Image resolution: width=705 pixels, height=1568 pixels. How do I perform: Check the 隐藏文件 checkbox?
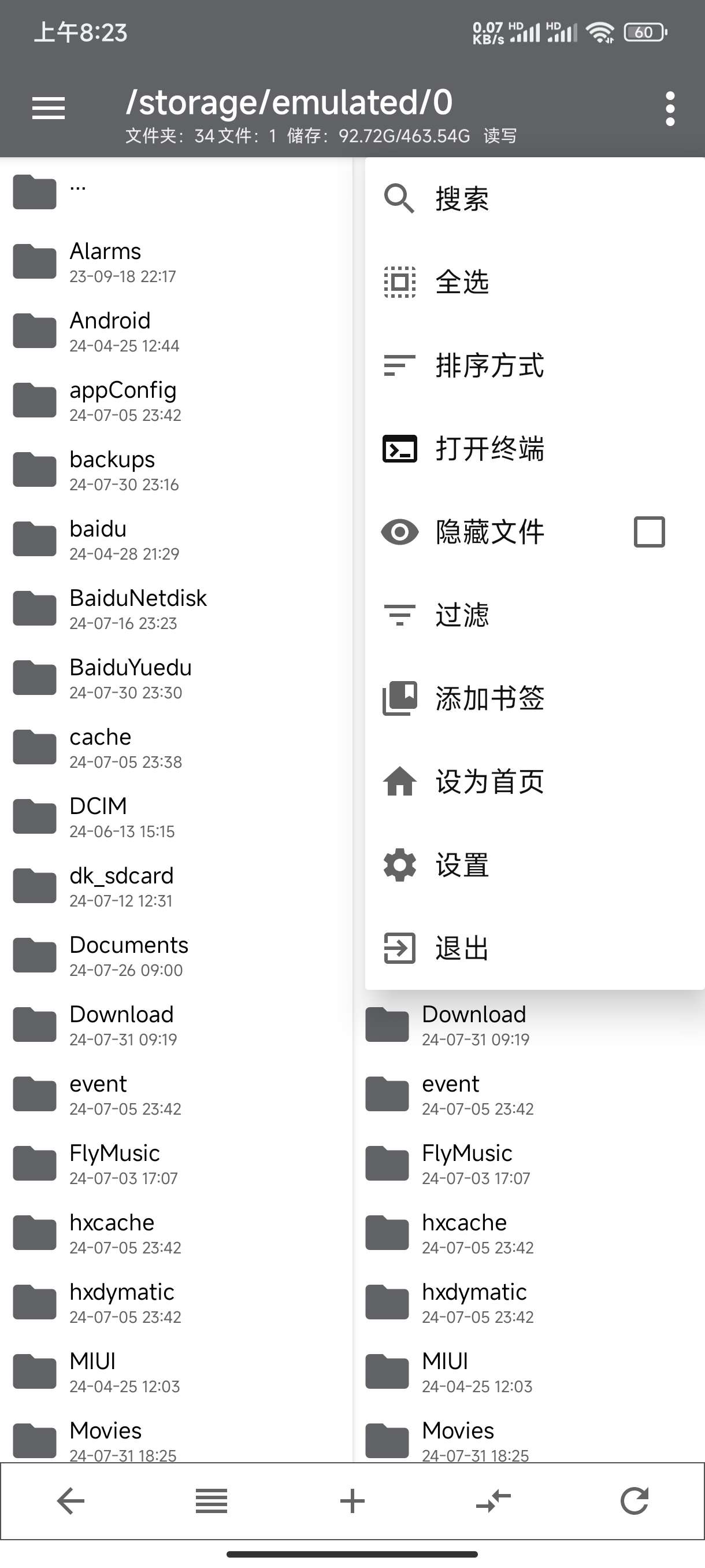(x=648, y=532)
